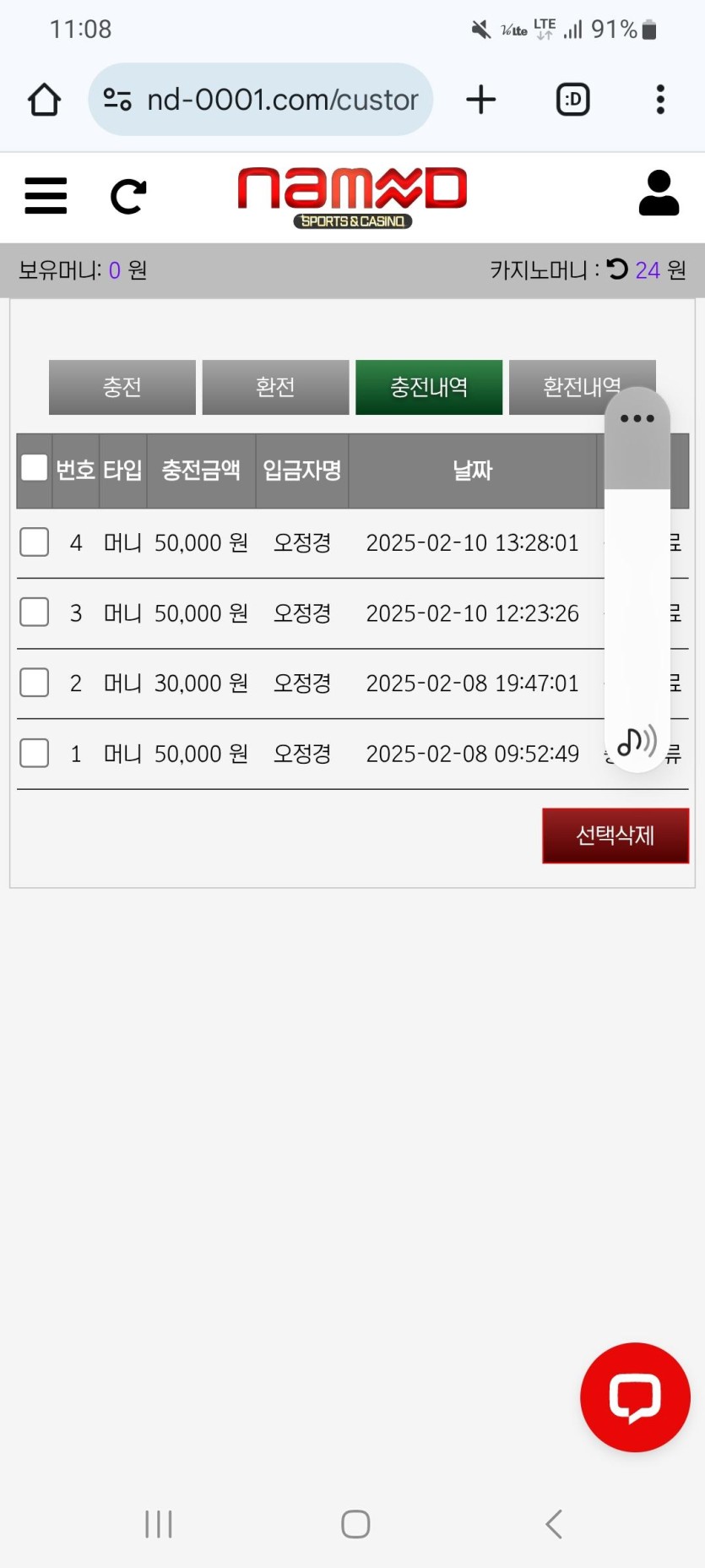The width and height of the screenshot is (705, 1568).
Task: Tick the checkbox for entry number 2
Action: [35, 683]
